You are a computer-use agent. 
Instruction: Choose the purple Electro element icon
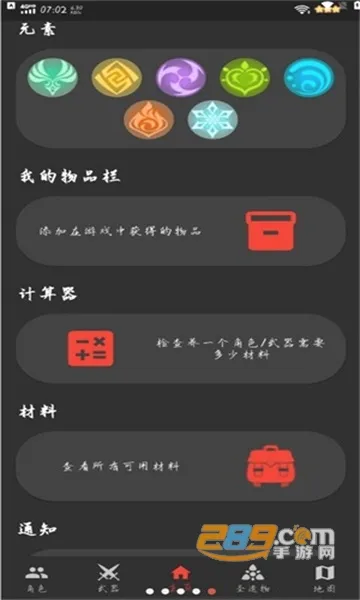click(181, 77)
